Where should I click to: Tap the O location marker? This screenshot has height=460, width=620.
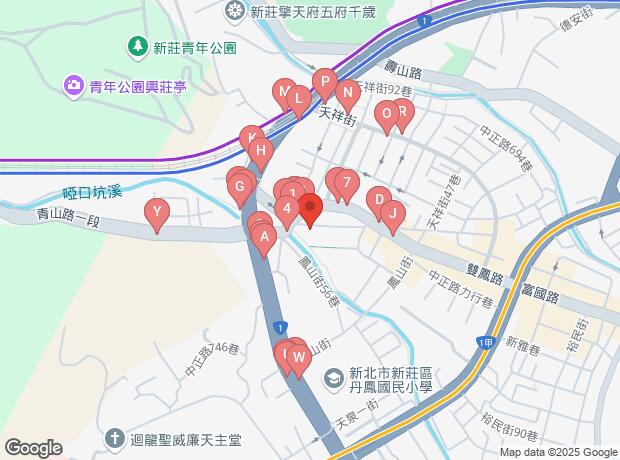[x=386, y=114]
